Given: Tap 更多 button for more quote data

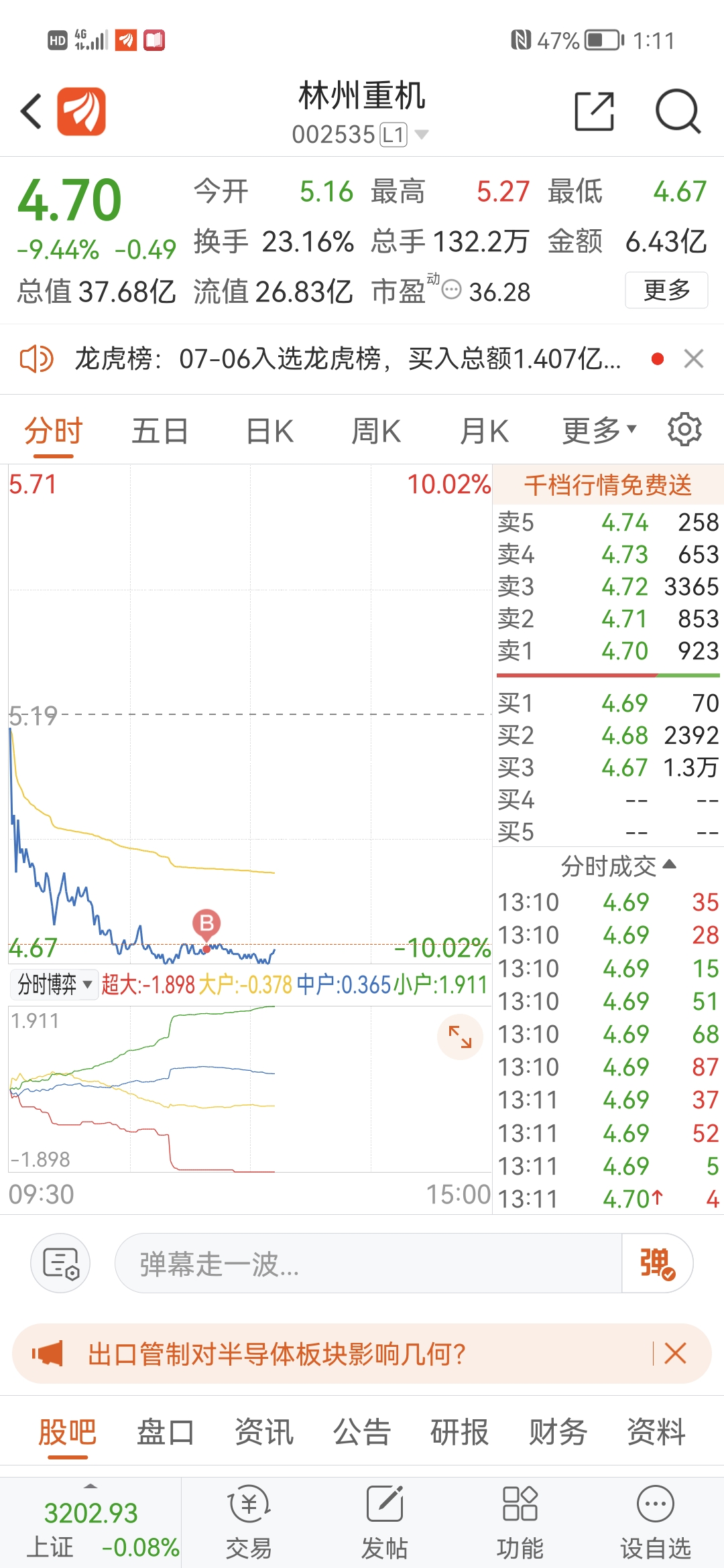Looking at the screenshot, I should click(x=666, y=290).
